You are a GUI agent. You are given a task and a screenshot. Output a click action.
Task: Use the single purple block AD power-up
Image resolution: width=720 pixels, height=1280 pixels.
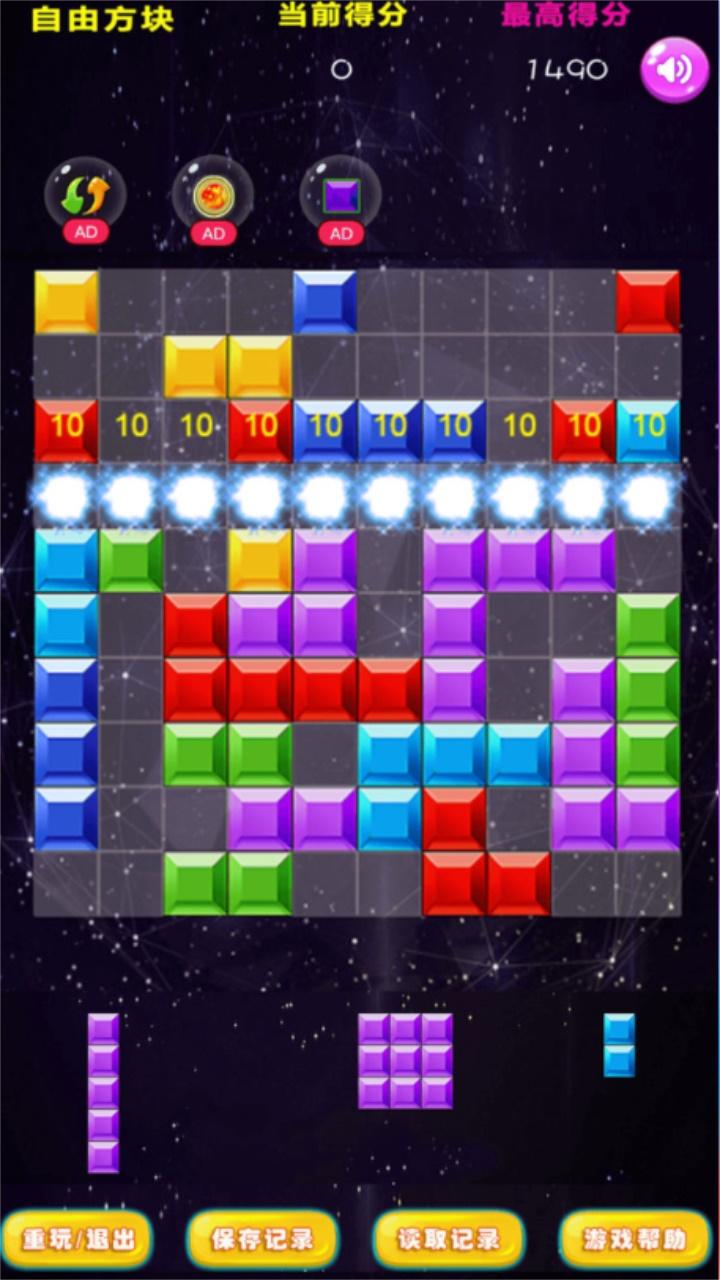[341, 197]
